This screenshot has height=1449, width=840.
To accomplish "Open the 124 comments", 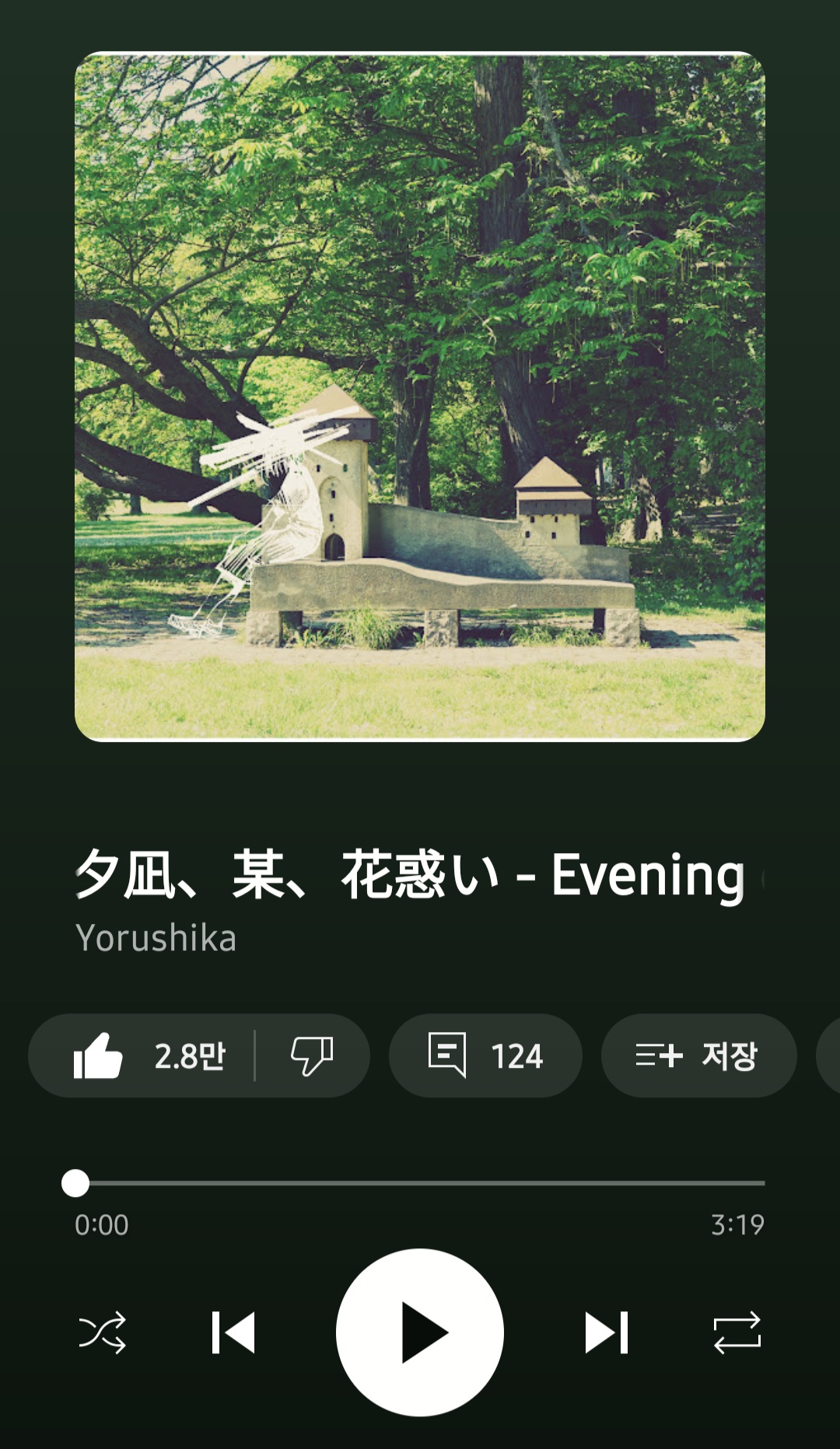I will 485,1055.
